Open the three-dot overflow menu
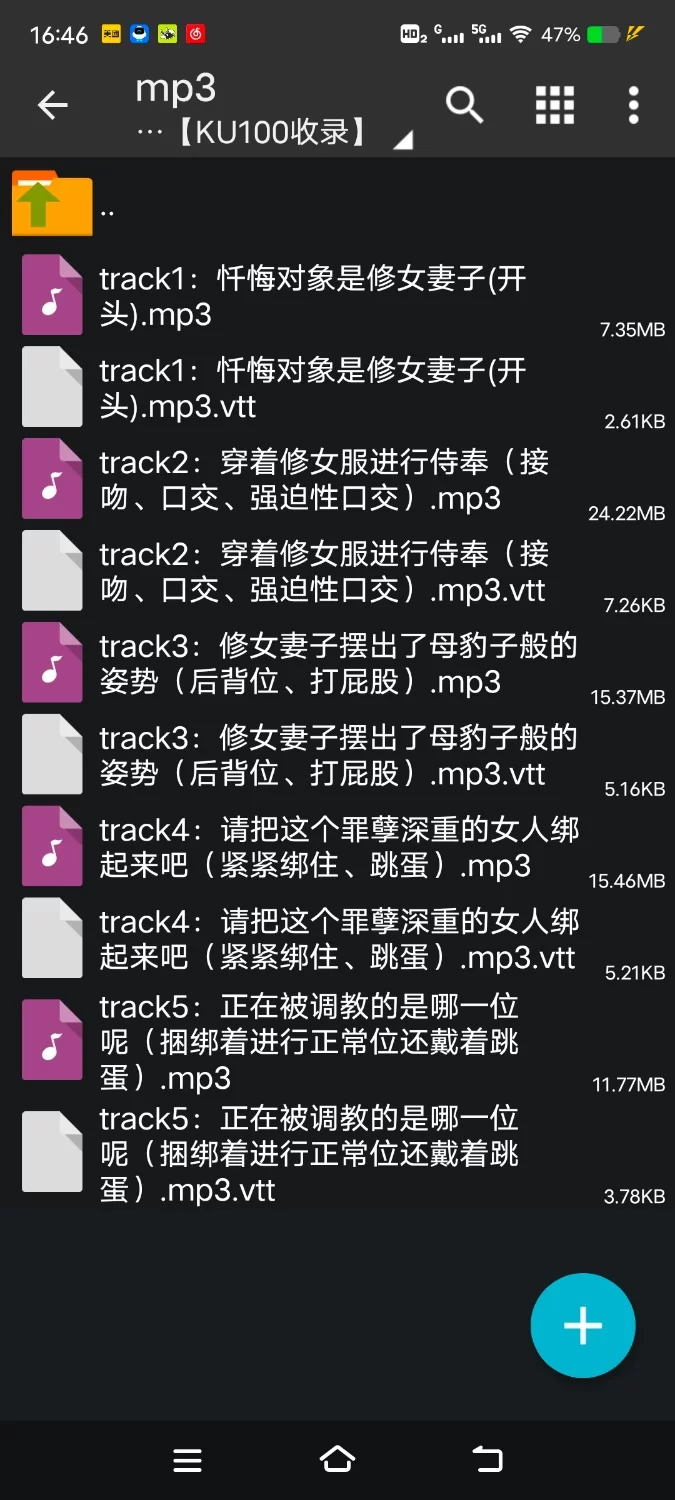 tap(633, 105)
